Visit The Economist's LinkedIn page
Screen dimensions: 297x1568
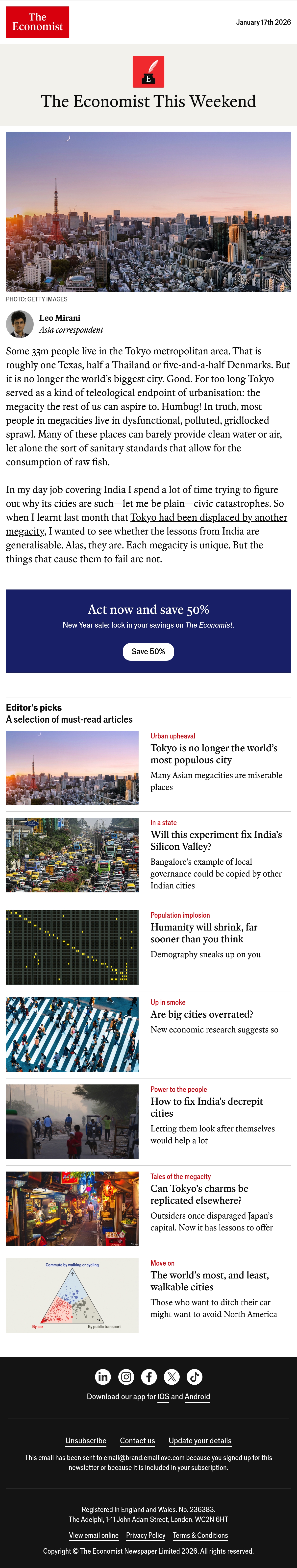(x=103, y=1377)
